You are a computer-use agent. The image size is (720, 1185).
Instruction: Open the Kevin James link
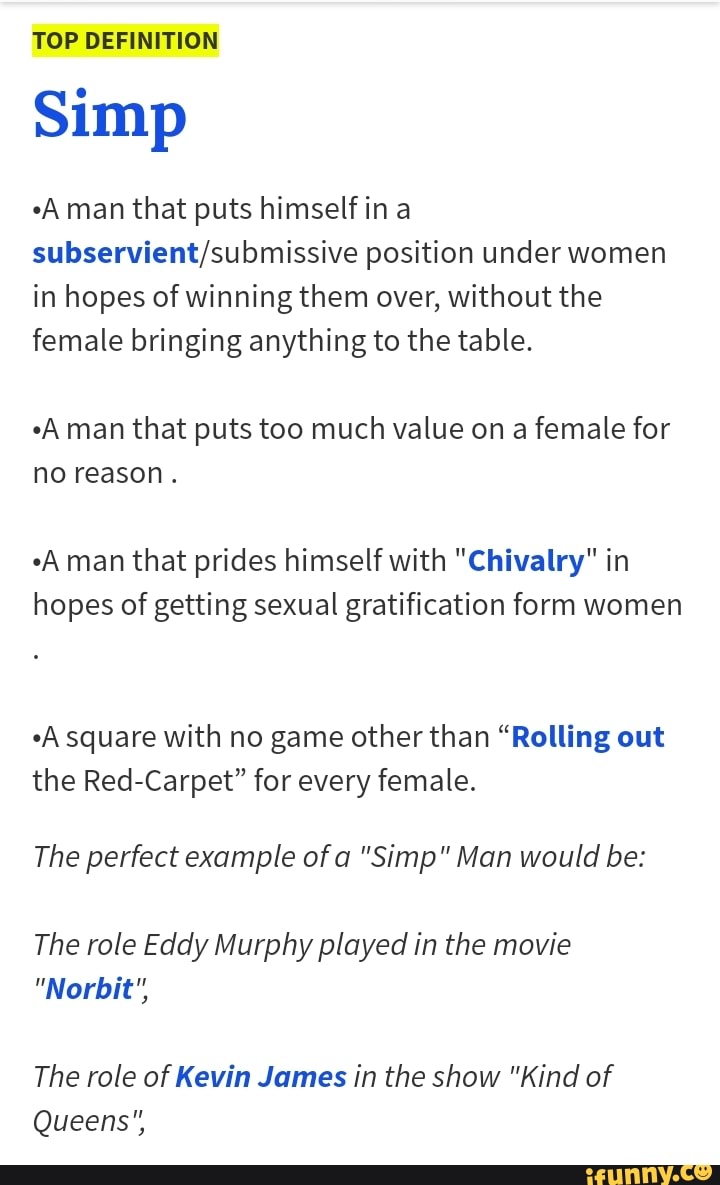point(261,1076)
